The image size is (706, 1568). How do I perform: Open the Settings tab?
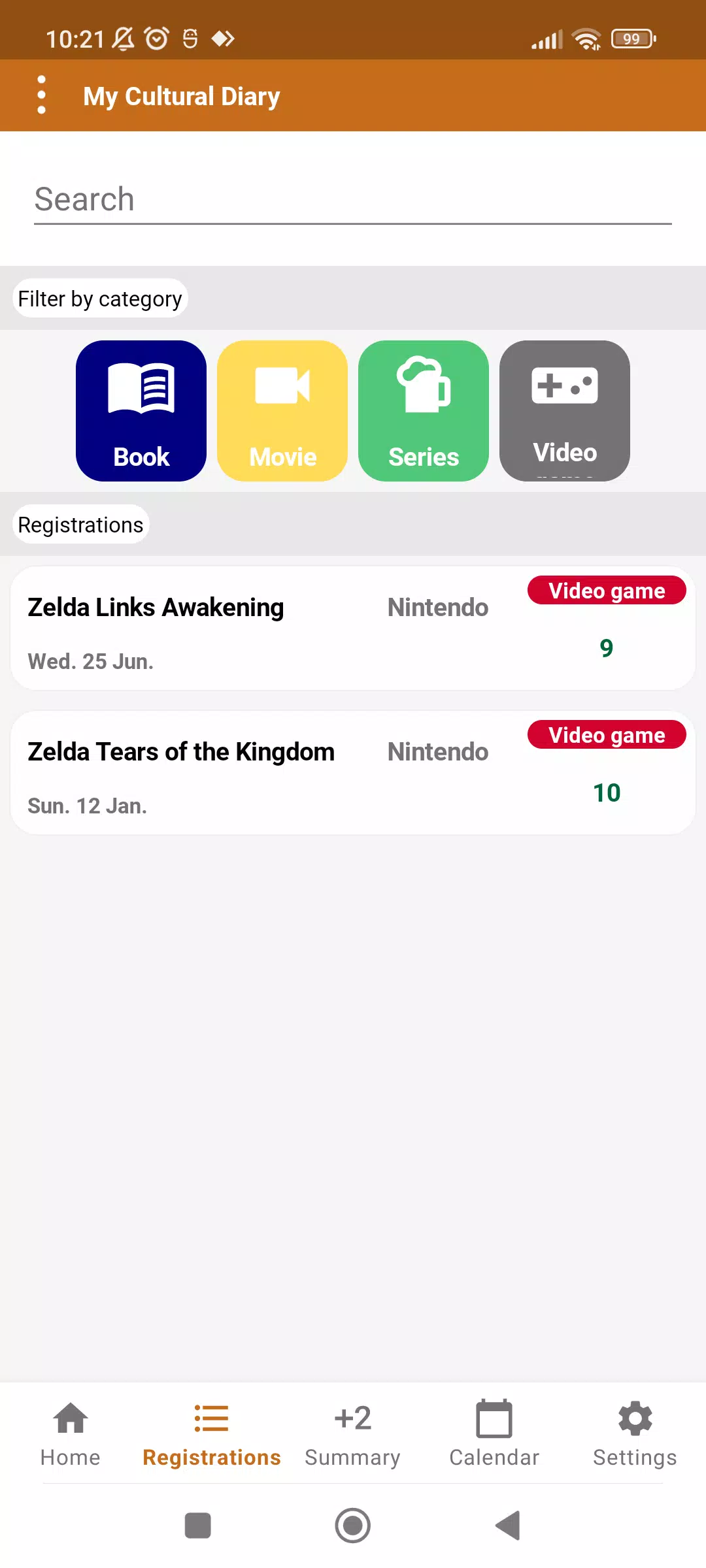635,1433
